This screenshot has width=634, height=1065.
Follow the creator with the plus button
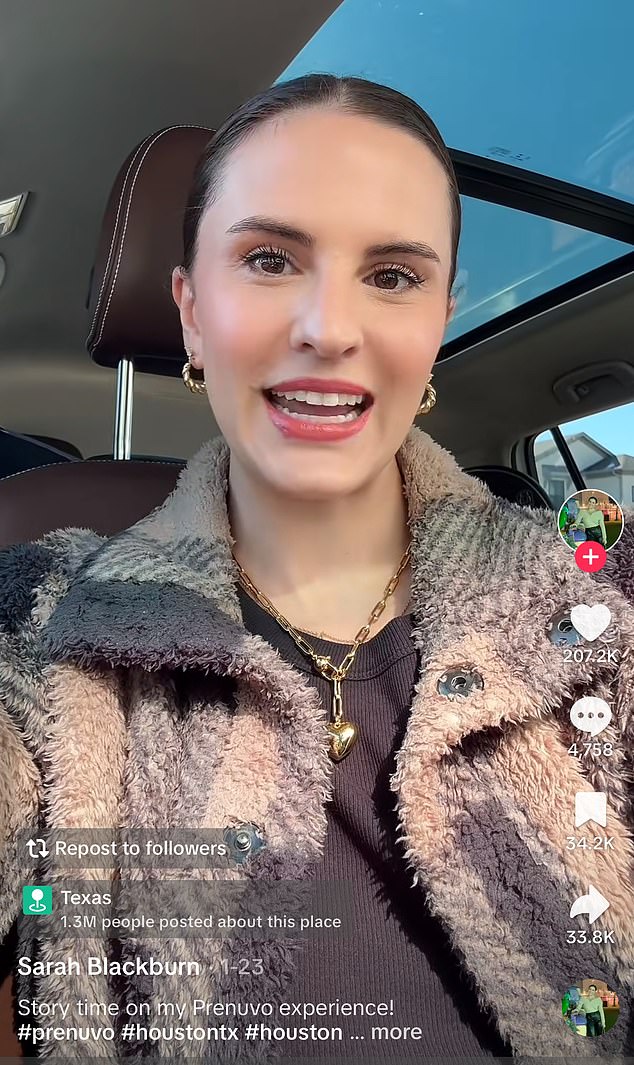pos(590,557)
